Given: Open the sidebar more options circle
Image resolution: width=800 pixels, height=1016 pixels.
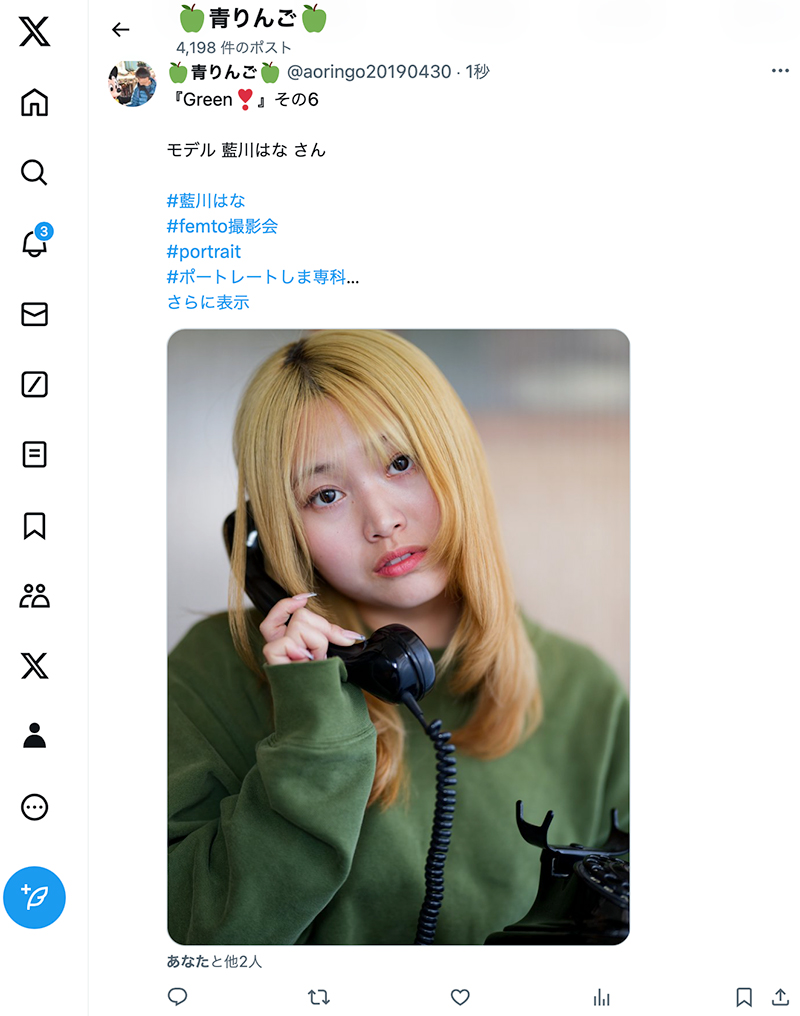Looking at the screenshot, I should click(34, 807).
